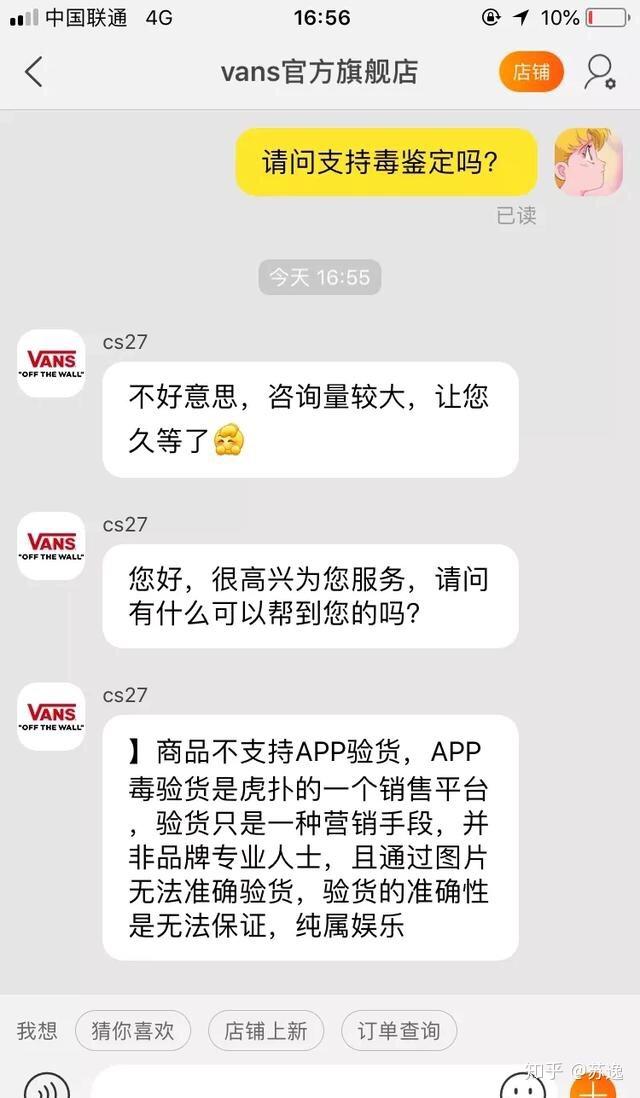Go back from the Vans store chat
640x1098 pixels.
point(34,72)
